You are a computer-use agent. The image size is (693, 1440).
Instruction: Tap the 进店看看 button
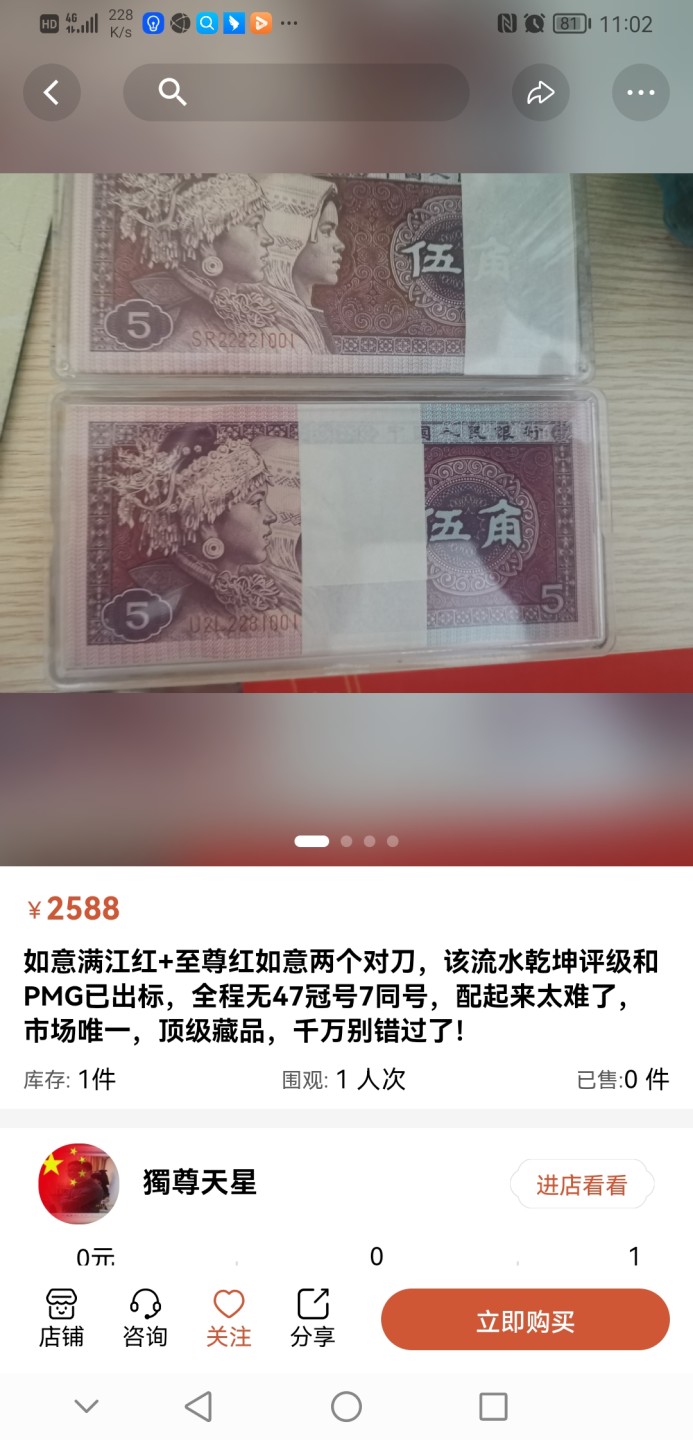(582, 1186)
